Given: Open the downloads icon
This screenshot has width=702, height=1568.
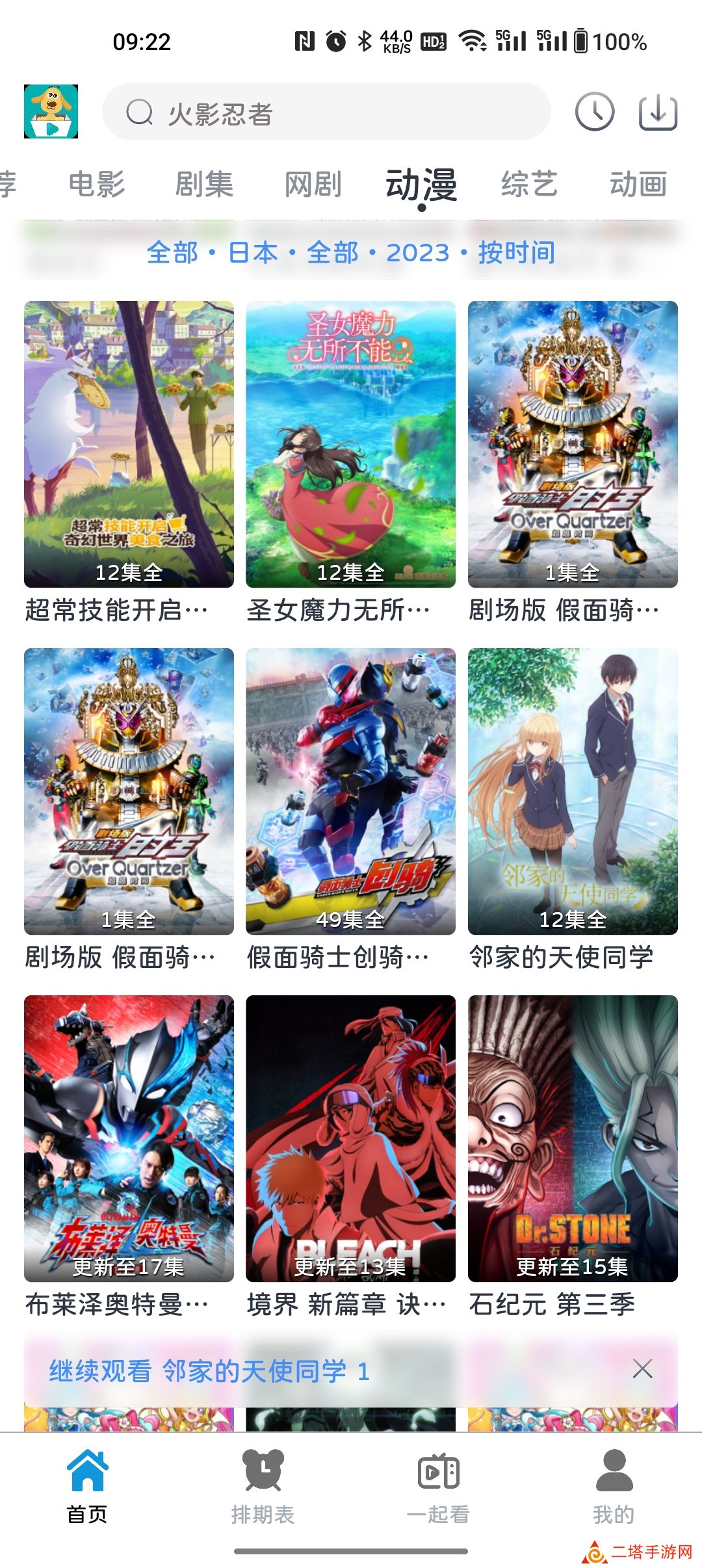Looking at the screenshot, I should tap(658, 112).
